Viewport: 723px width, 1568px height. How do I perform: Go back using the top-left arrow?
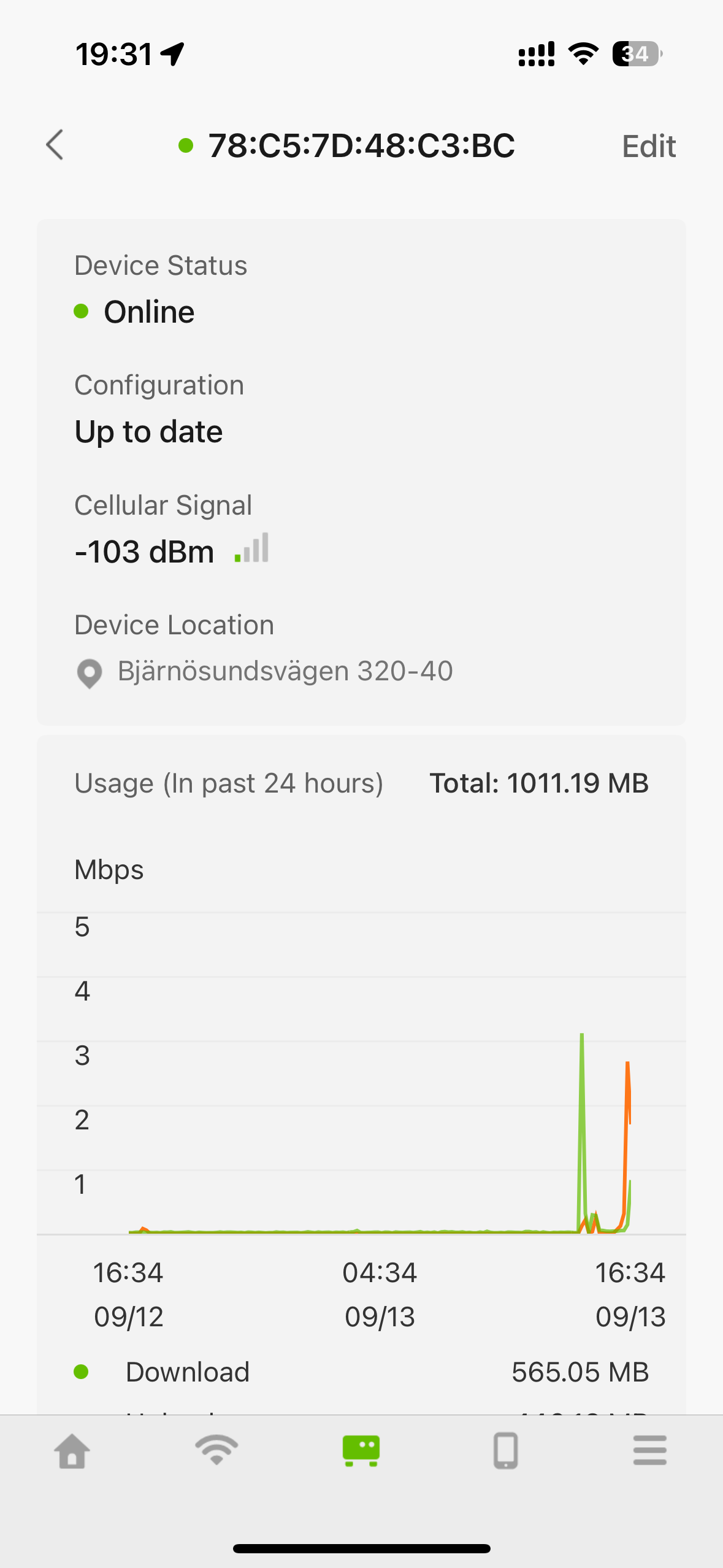pos(55,145)
